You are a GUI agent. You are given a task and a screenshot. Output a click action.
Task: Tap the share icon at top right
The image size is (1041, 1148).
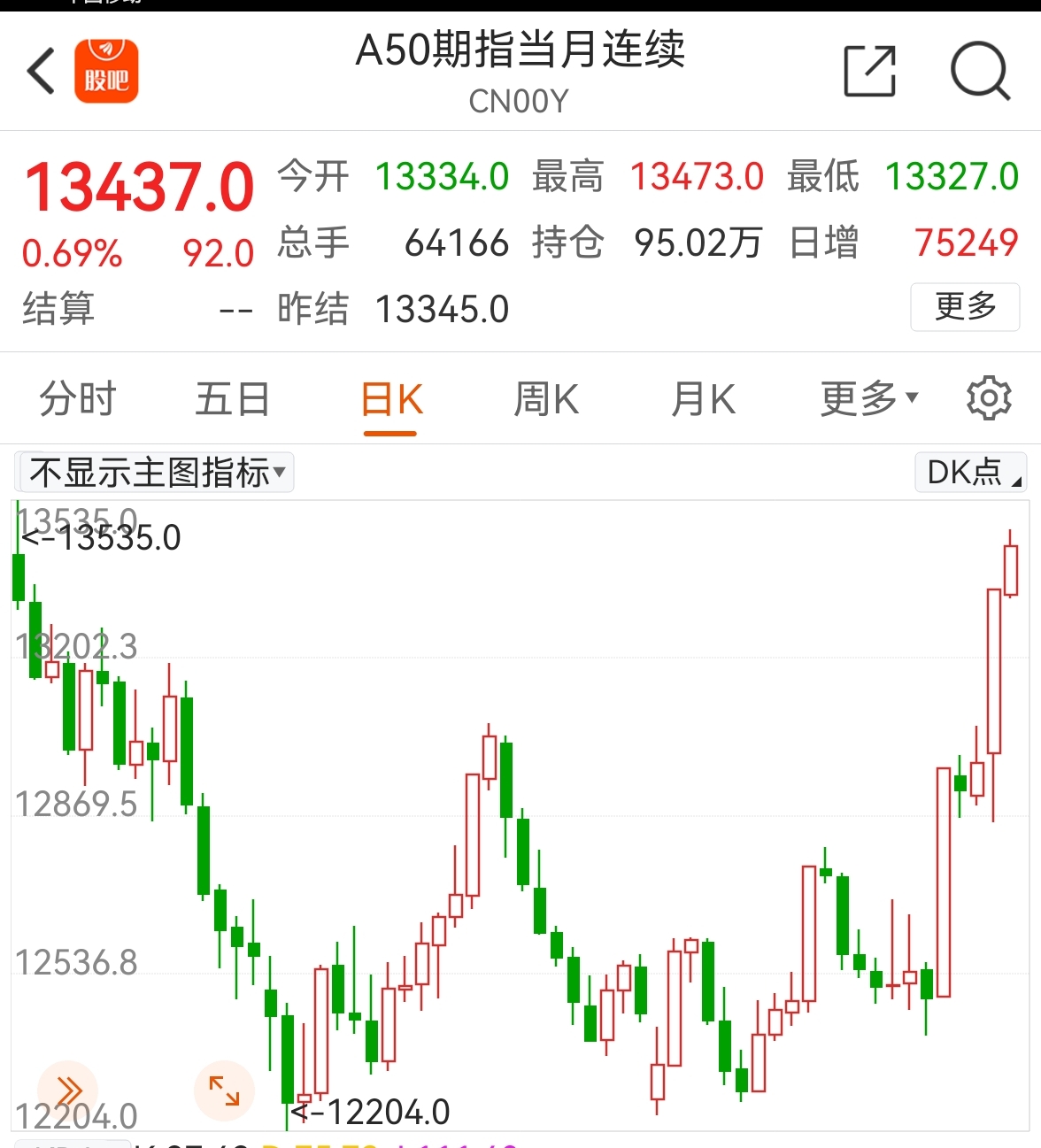869,72
